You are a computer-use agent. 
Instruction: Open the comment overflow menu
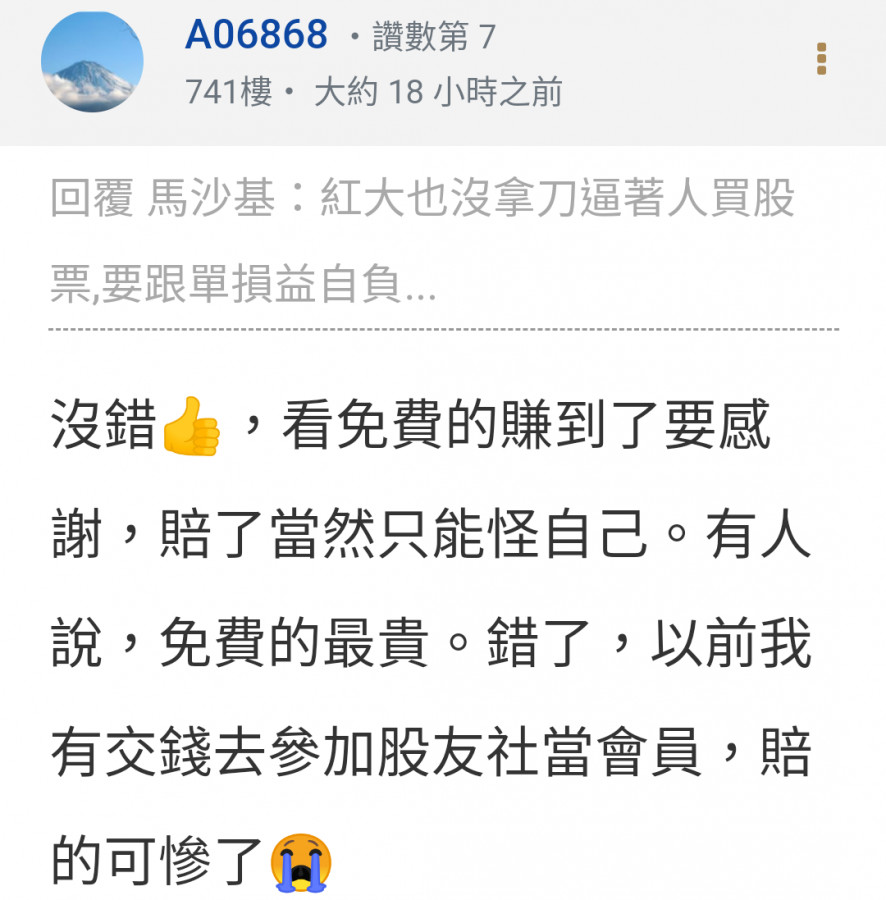coord(821,59)
